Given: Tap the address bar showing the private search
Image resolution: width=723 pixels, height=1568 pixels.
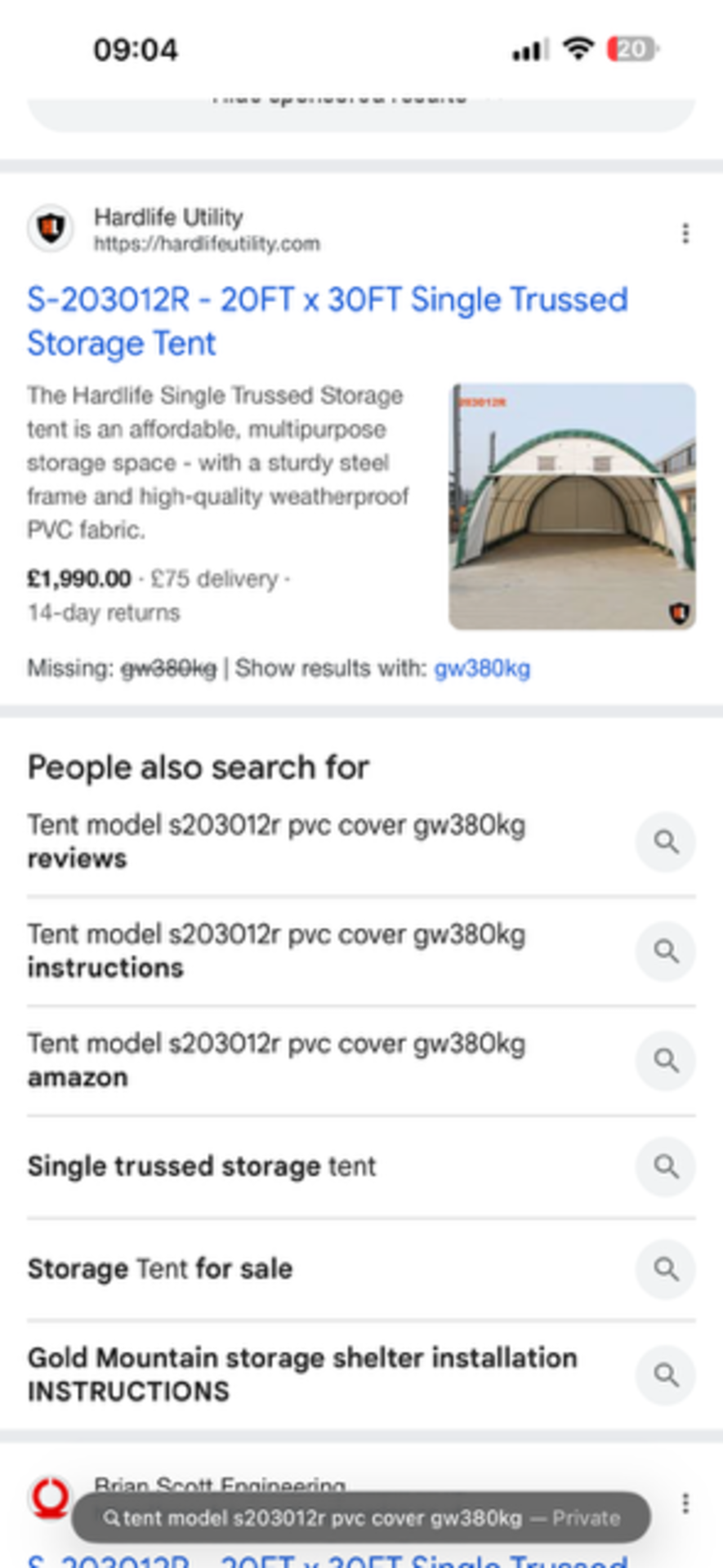Looking at the screenshot, I should pos(361,1520).
